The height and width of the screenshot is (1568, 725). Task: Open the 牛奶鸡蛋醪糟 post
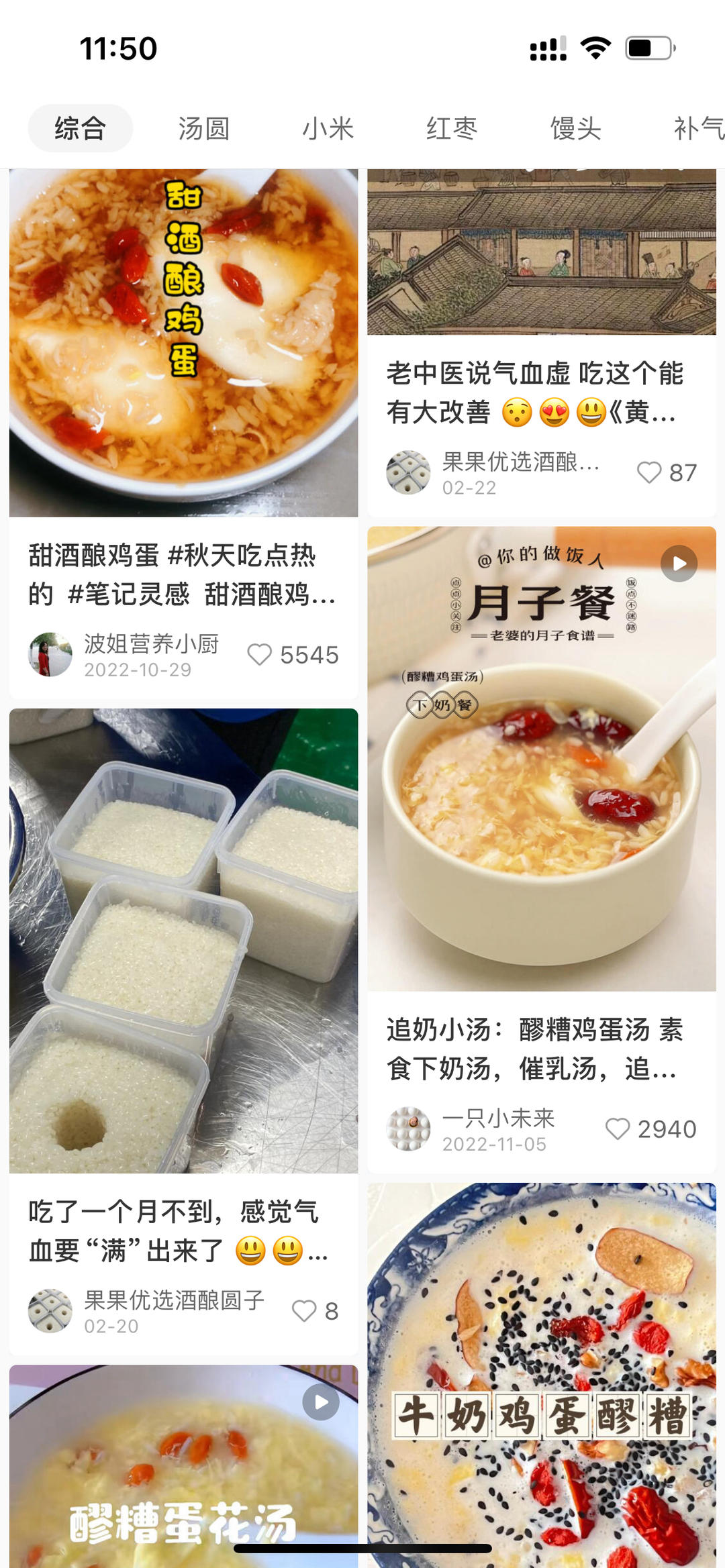(541, 1375)
